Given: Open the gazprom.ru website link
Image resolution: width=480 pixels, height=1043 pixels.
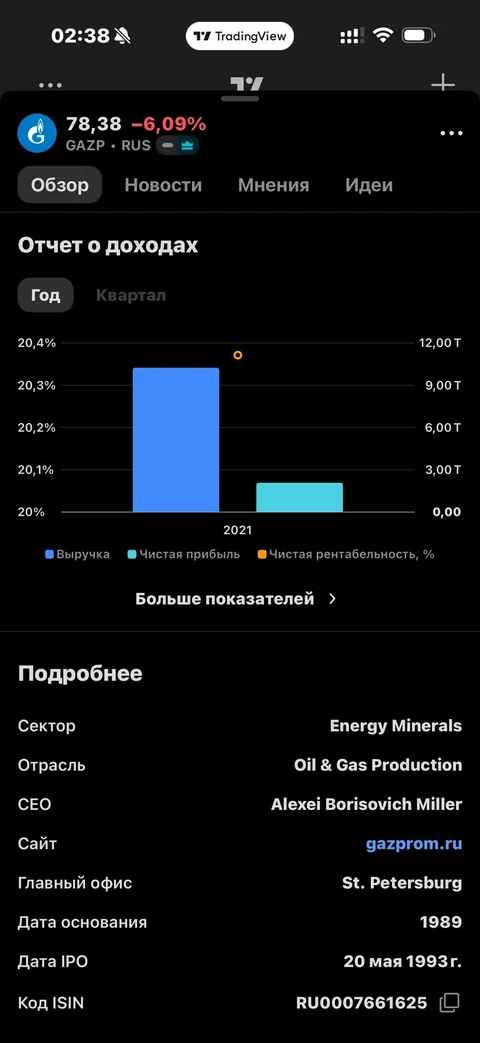Looking at the screenshot, I should (414, 844).
